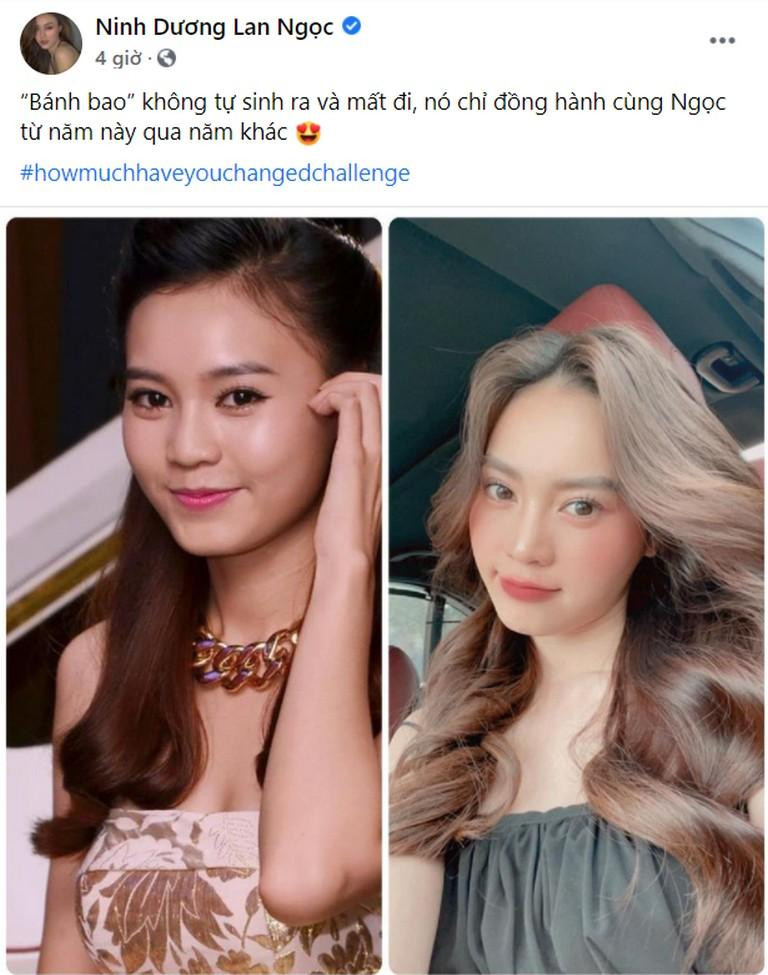Open the Ninh Dương Lan Ngọc page name
Image resolution: width=768 pixels, height=975 pixels.
(214, 28)
